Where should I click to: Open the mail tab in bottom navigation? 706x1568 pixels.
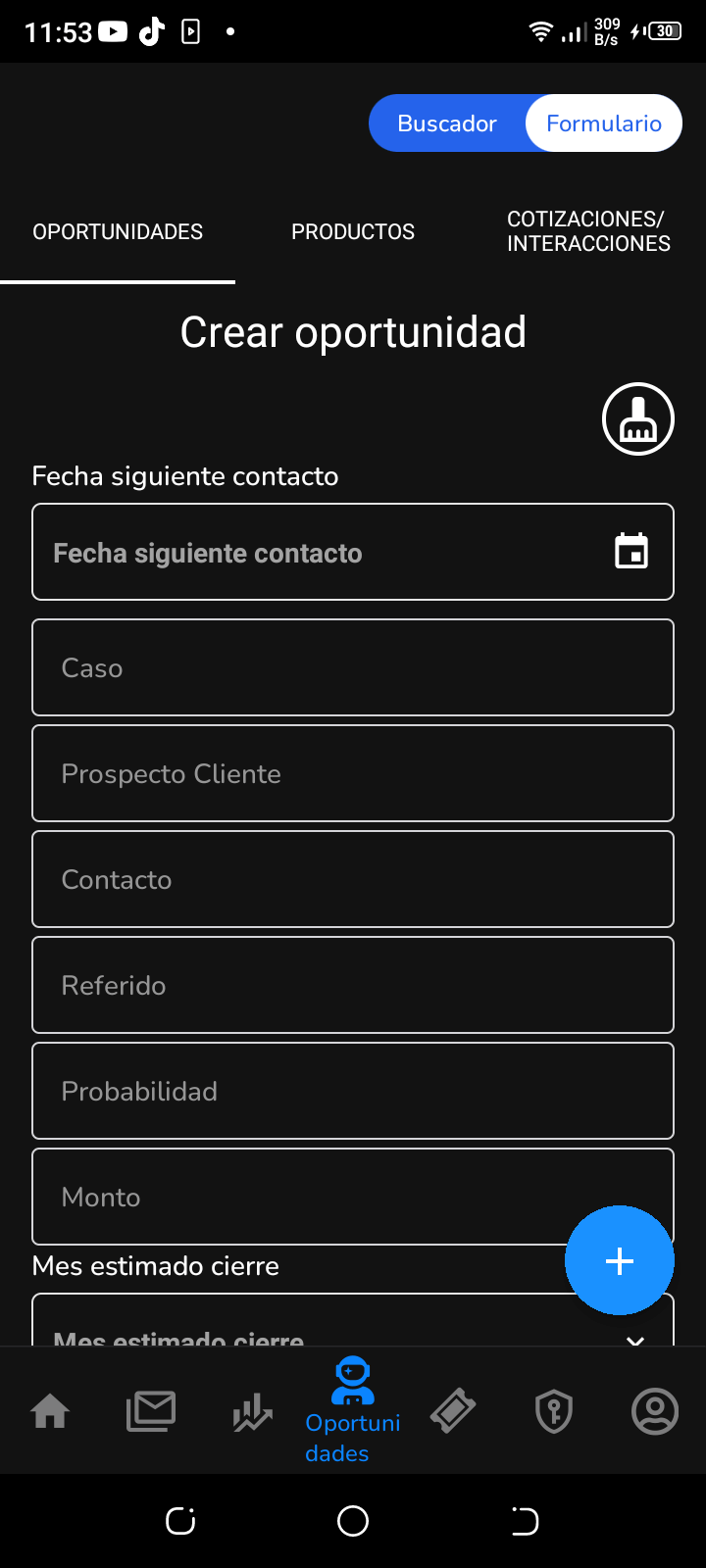(151, 1412)
